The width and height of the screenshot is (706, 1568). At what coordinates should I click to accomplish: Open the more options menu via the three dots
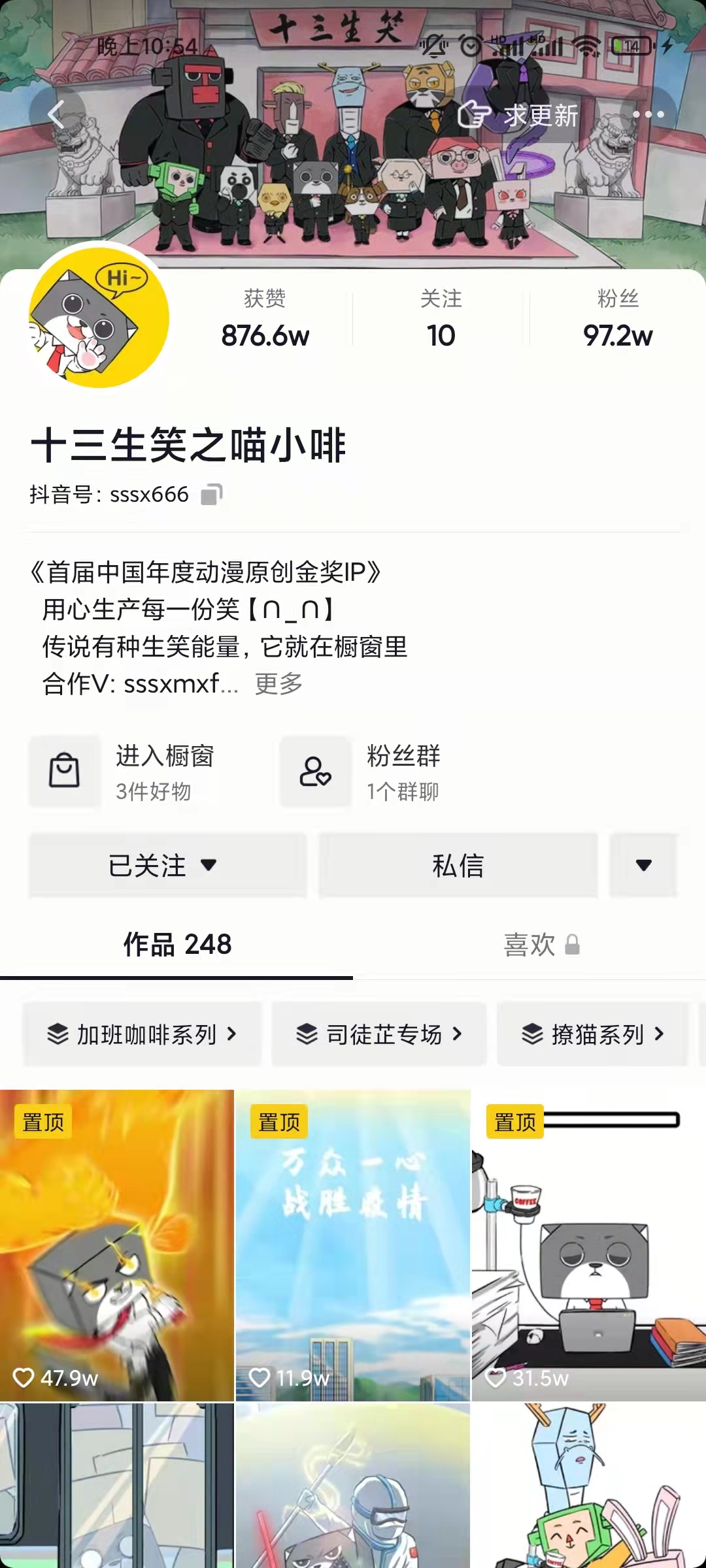pos(647,115)
